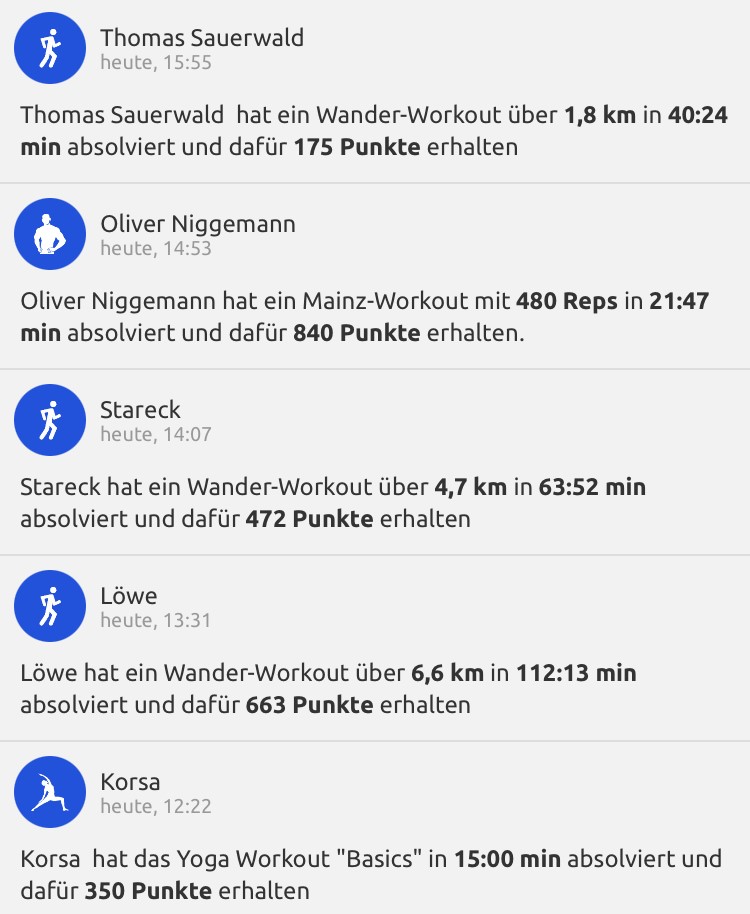Click the name Oliver Niggemann
Image resolution: width=750 pixels, height=914 pixels.
[x=196, y=224]
